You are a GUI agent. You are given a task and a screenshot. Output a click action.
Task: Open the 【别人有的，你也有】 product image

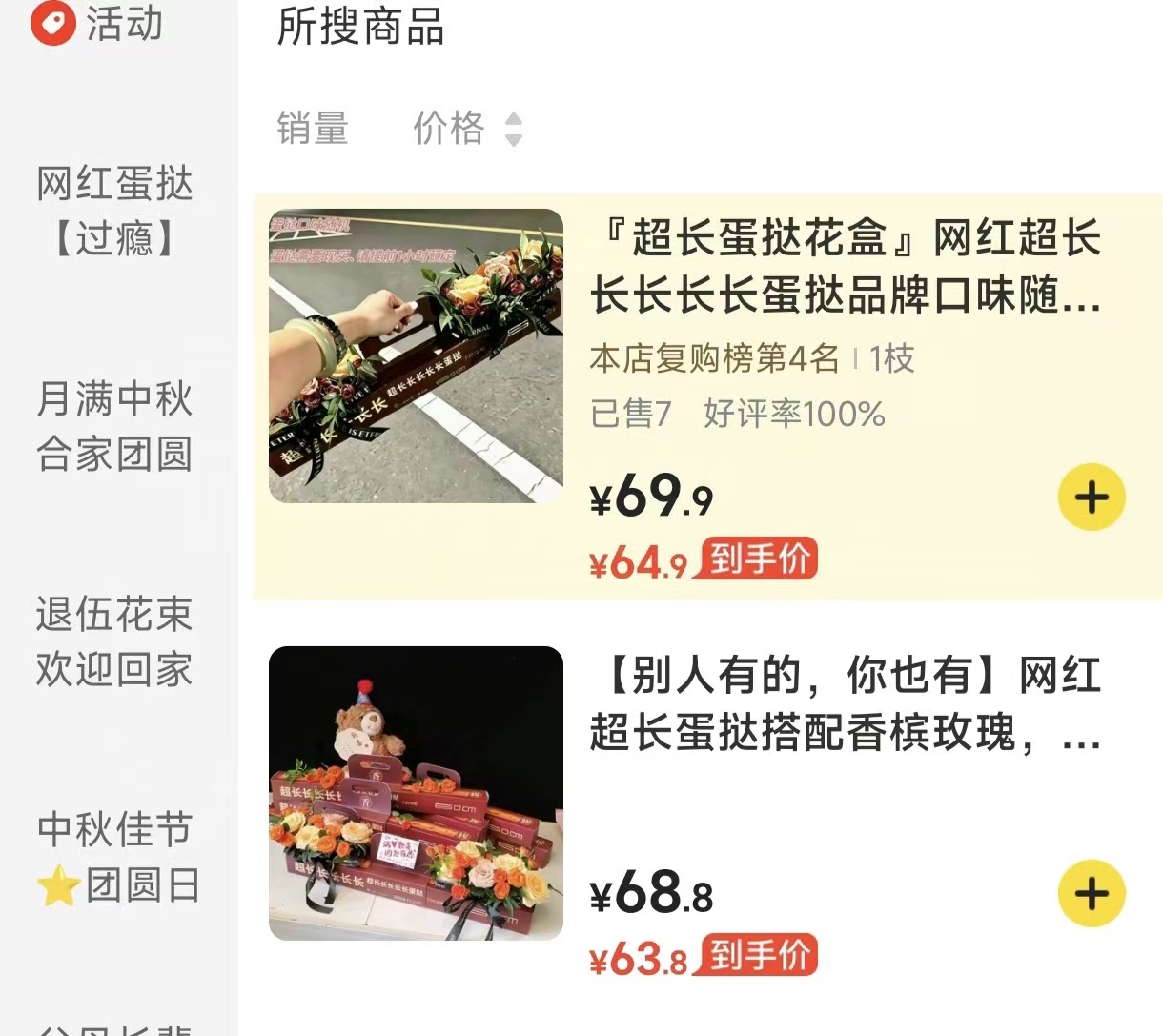point(416,793)
